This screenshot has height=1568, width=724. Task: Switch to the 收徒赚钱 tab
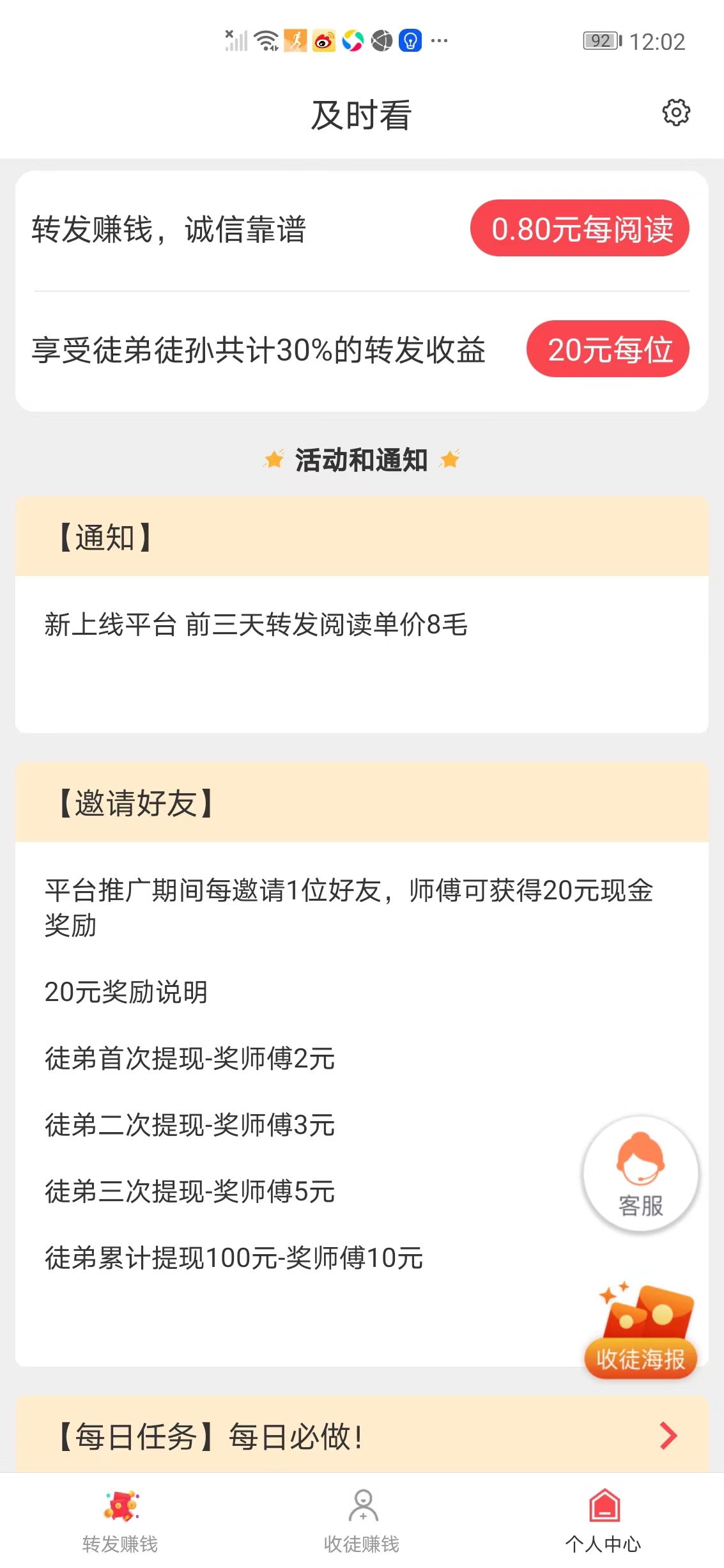coord(362,1521)
